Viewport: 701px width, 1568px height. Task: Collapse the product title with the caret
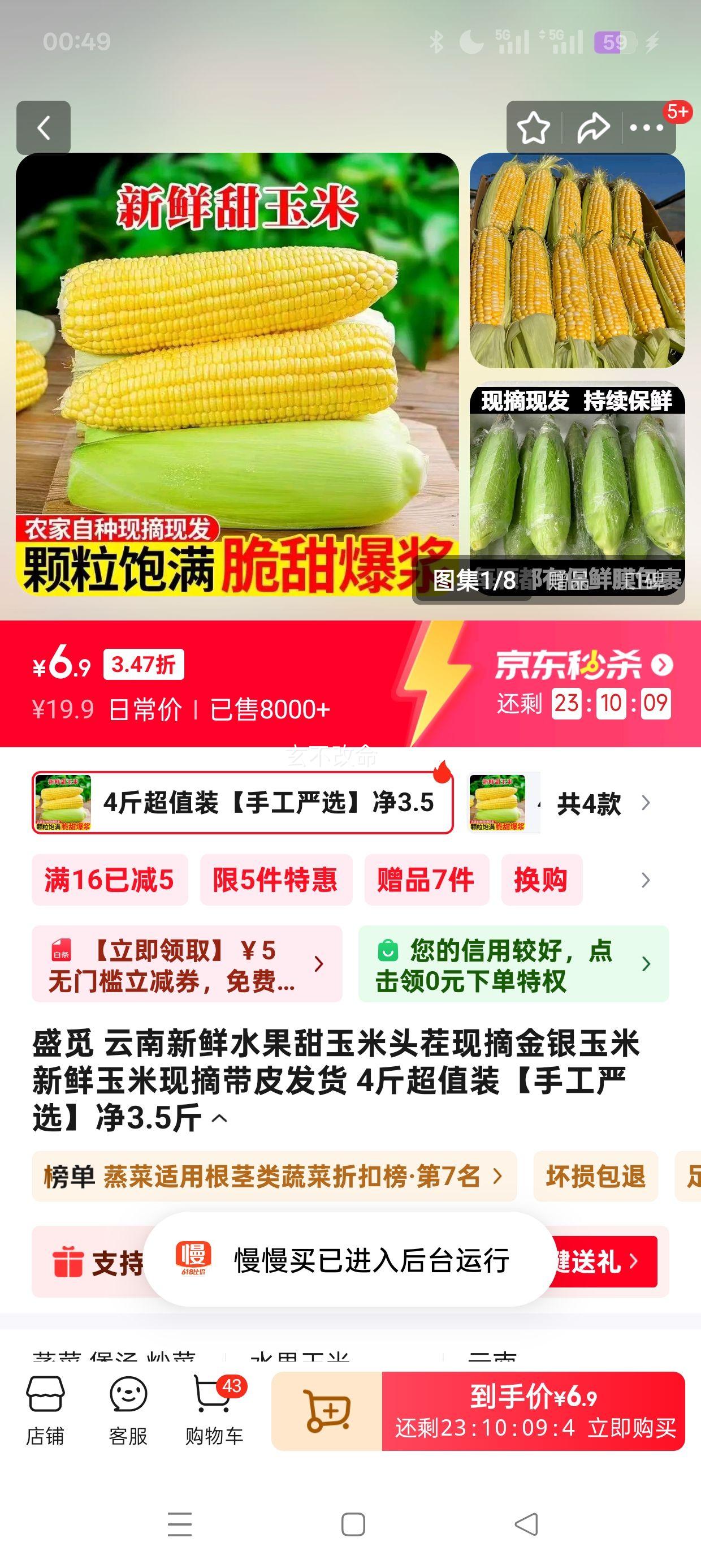[x=219, y=1119]
